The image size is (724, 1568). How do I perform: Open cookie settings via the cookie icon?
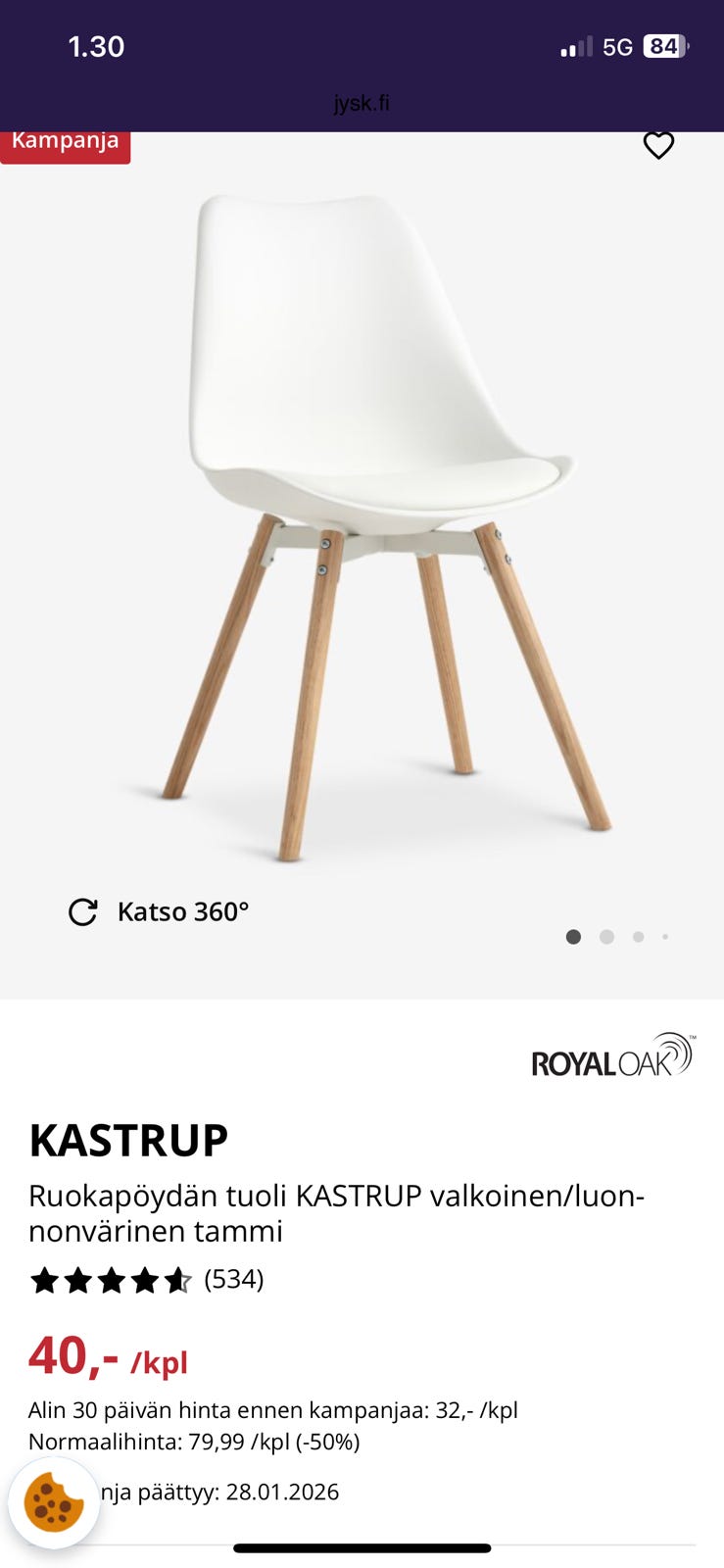54,1502
